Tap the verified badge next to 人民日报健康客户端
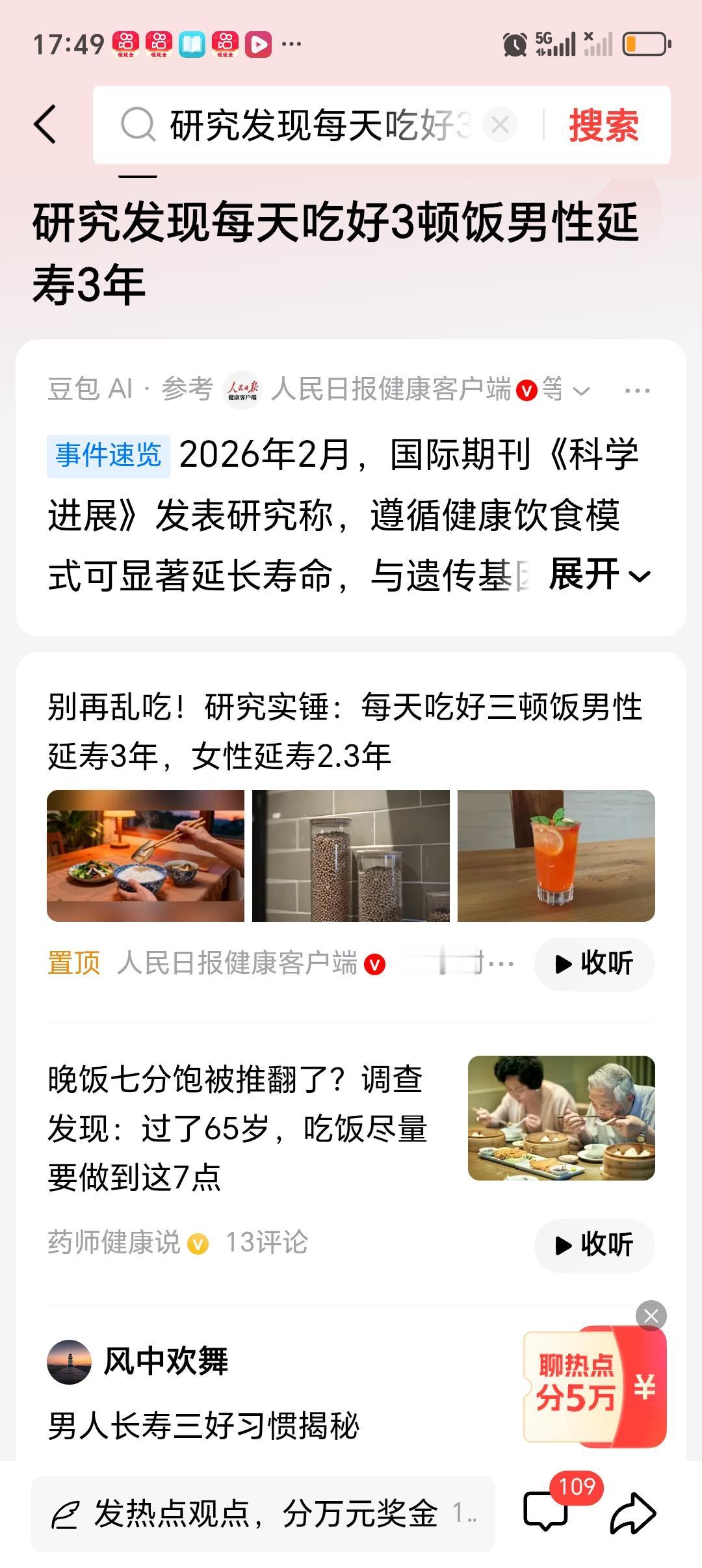The image size is (702, 1568). (x=526, y=389)
